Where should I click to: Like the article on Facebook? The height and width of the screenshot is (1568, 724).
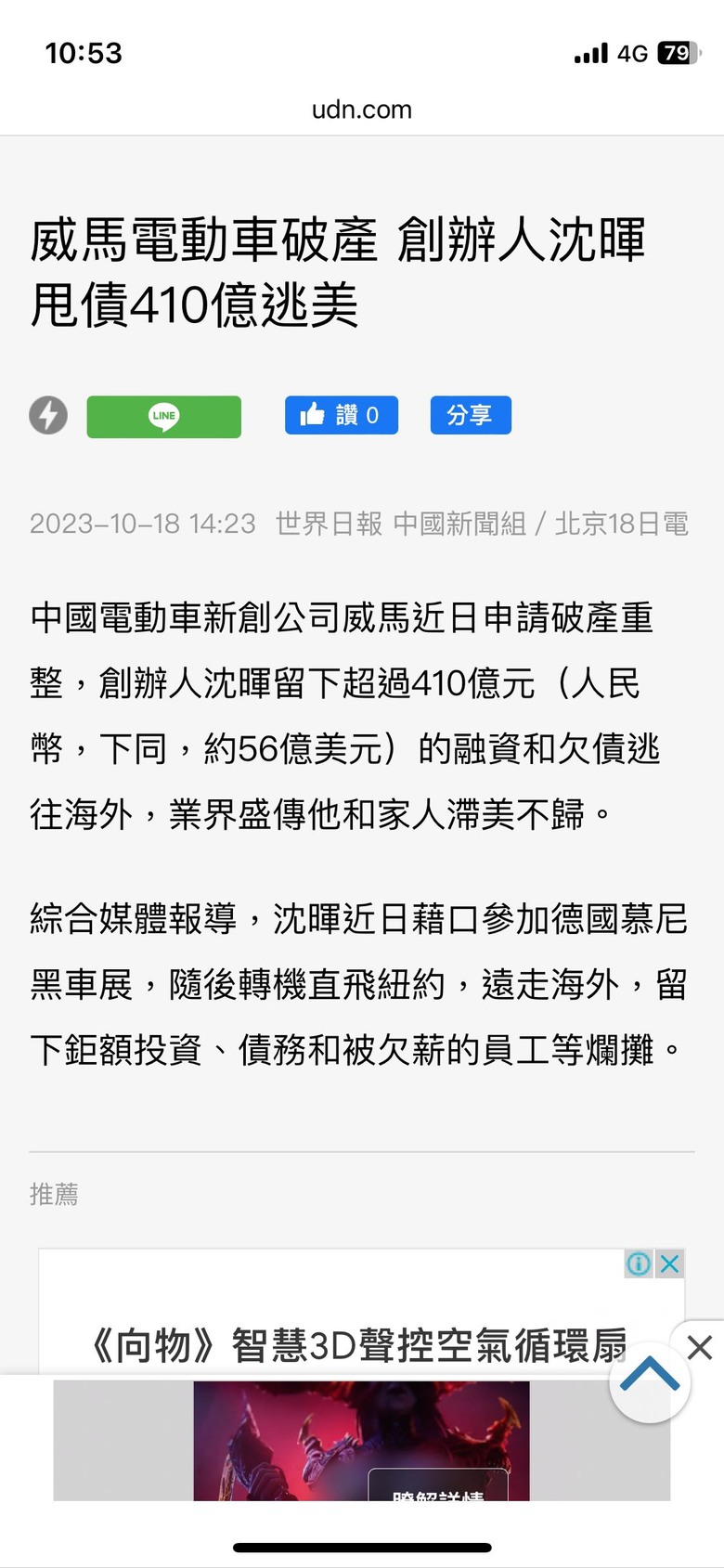click(x=341, y=415)
